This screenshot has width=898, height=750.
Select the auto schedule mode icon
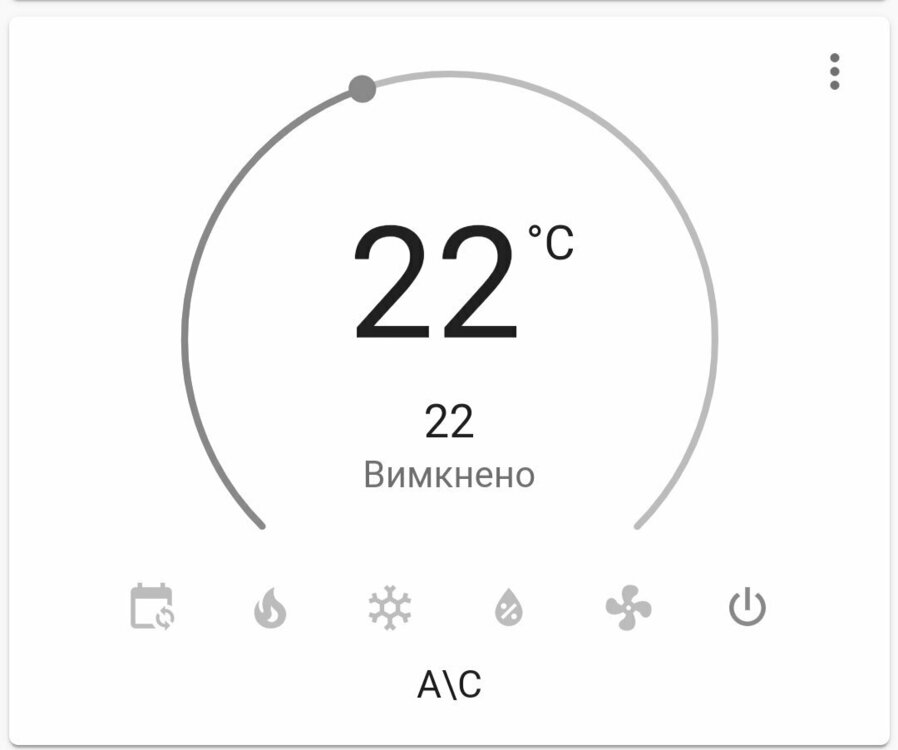click(153, 607)
